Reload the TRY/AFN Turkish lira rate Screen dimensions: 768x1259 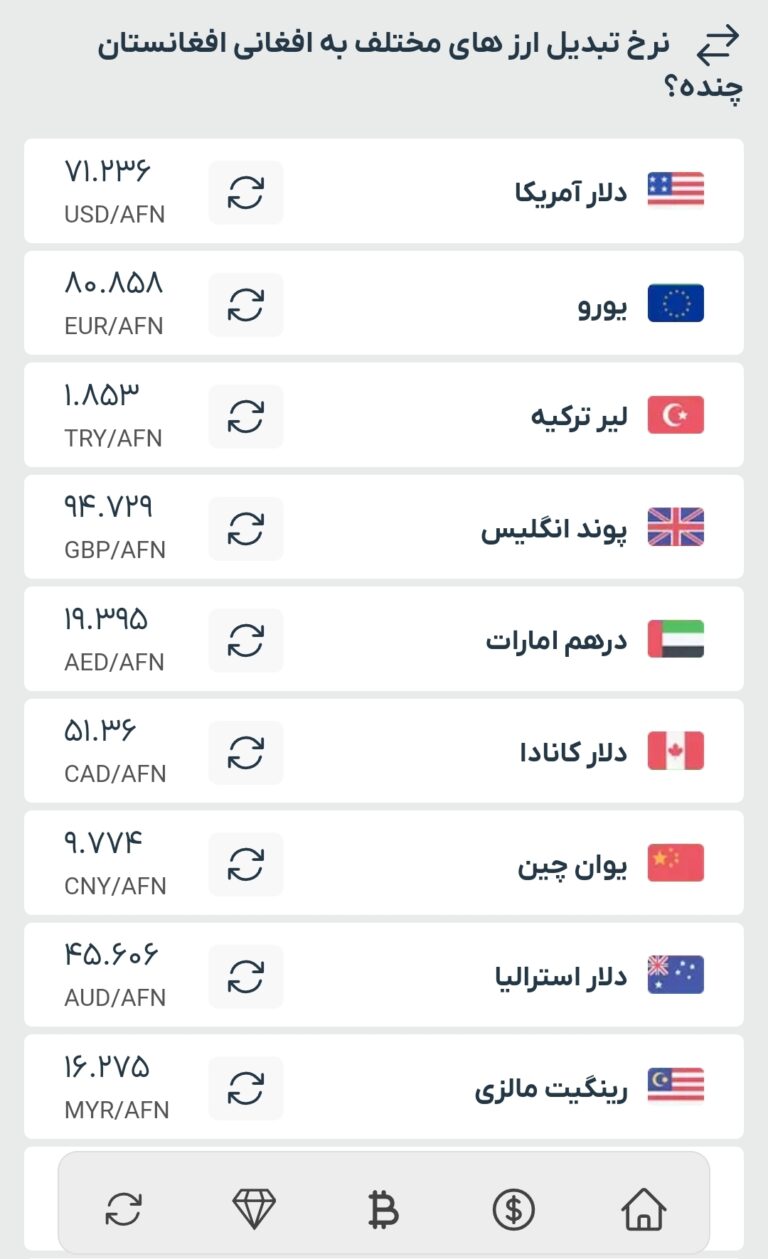(x=246, y=416)
